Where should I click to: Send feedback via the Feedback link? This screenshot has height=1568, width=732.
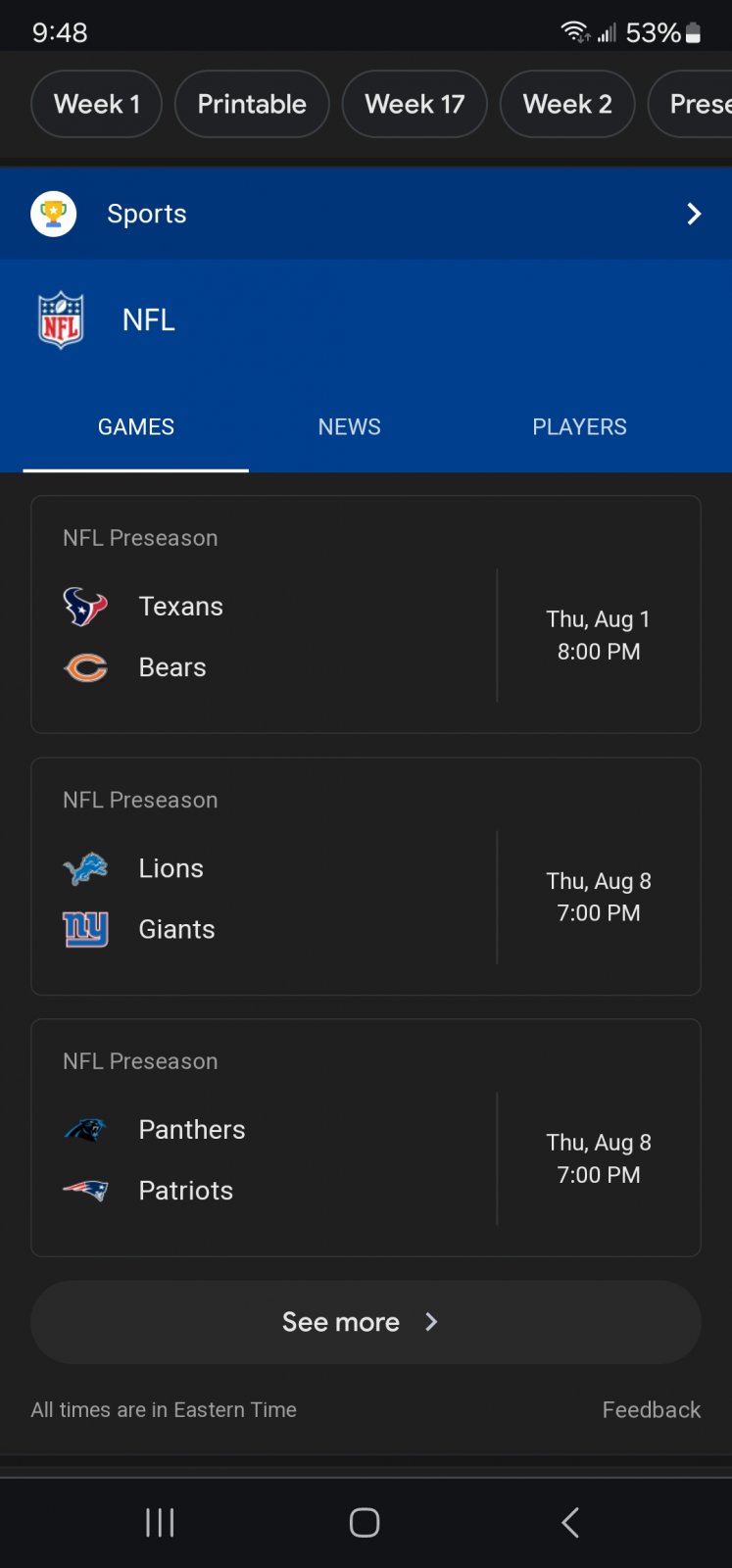point(651,1409)
